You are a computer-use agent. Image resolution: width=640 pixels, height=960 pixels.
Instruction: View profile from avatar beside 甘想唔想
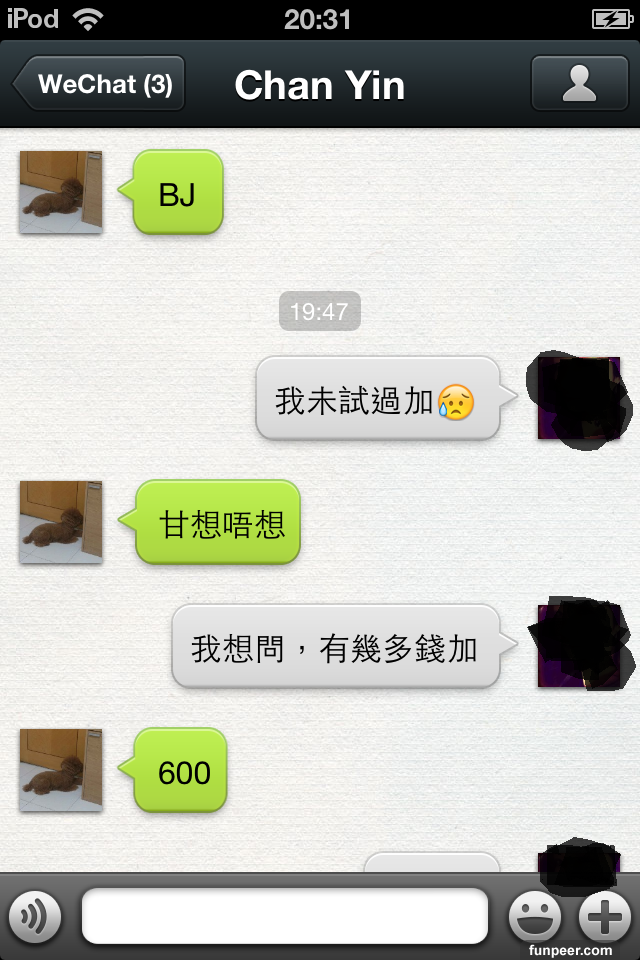61,522
